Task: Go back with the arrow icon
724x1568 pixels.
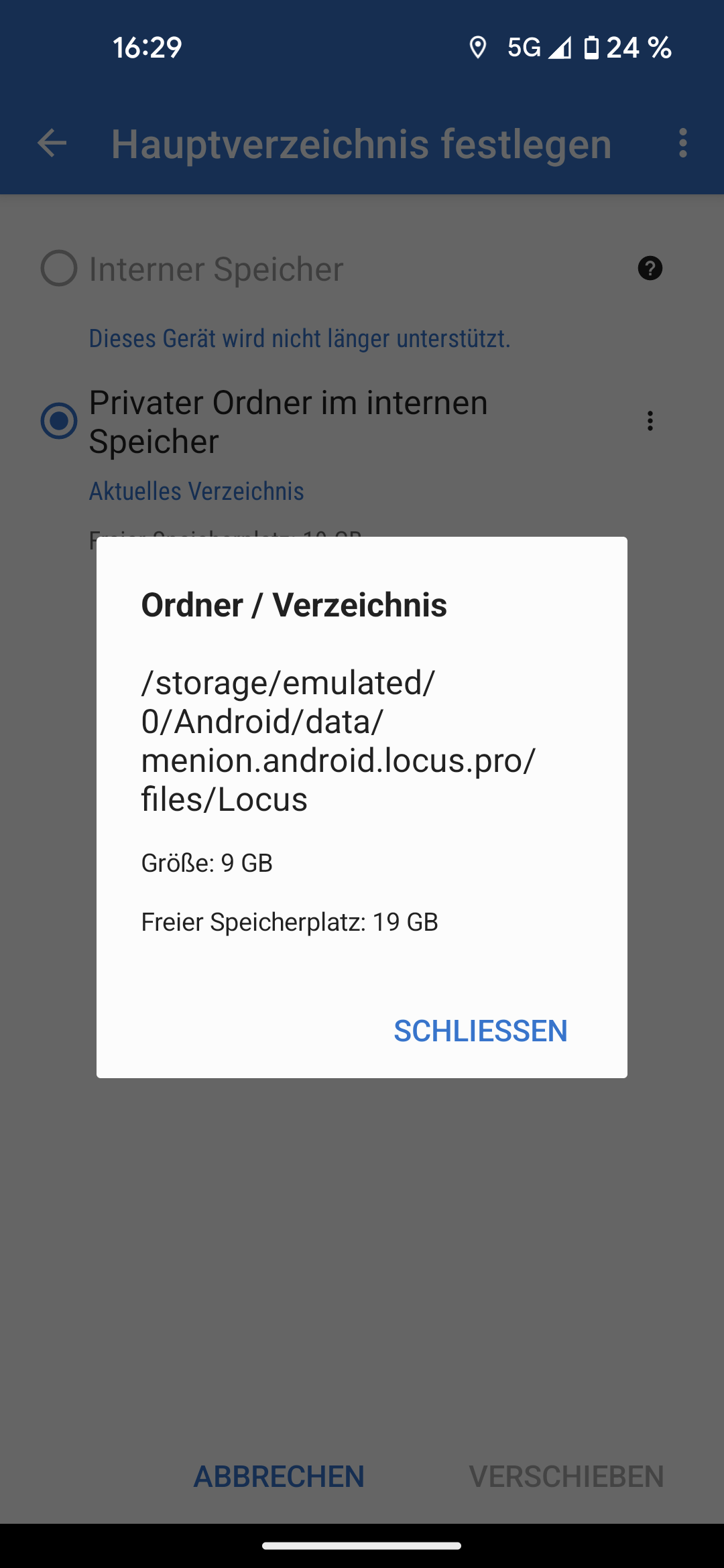Action: click(52, 143)
